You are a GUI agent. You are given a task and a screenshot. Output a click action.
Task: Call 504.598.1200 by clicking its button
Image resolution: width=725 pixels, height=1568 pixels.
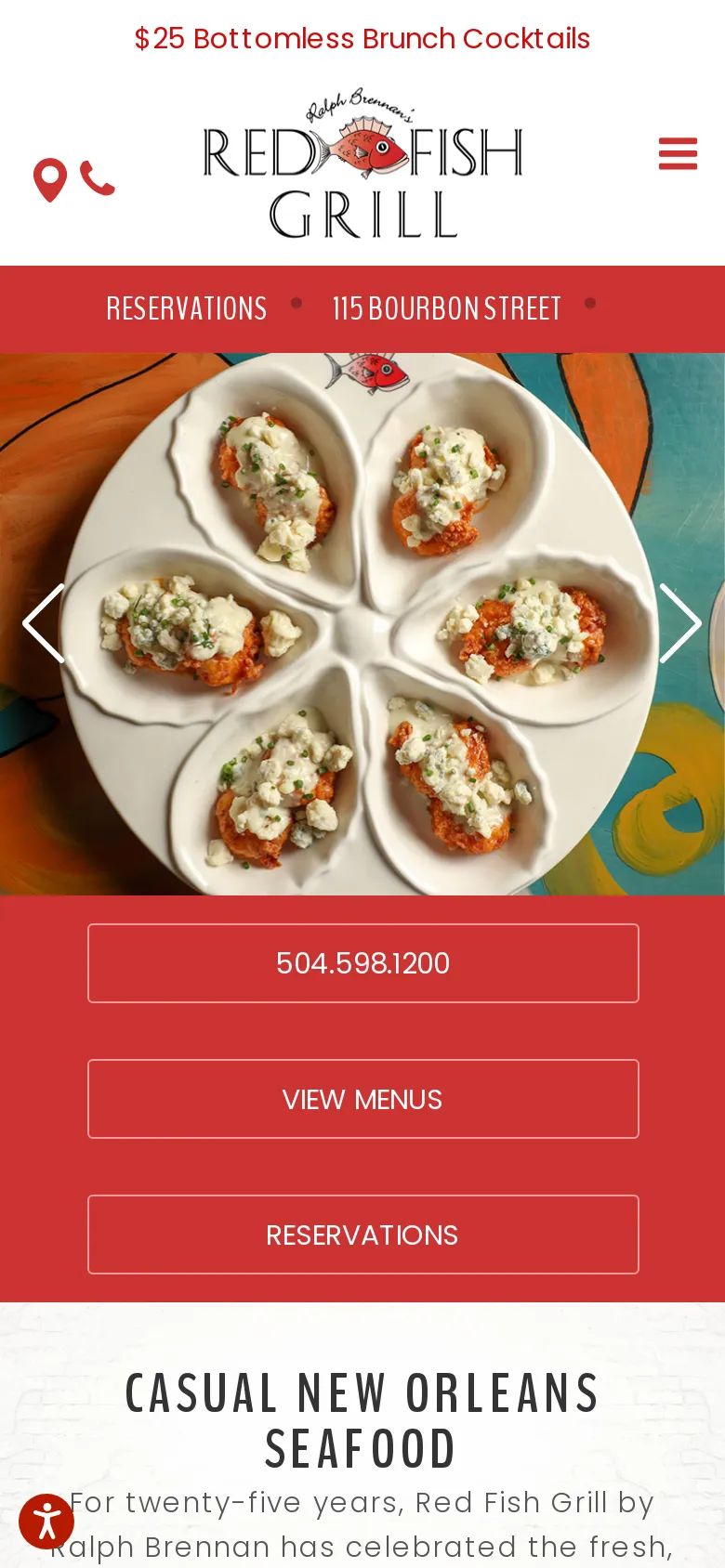pyautogui.click(x=362, y=963)
